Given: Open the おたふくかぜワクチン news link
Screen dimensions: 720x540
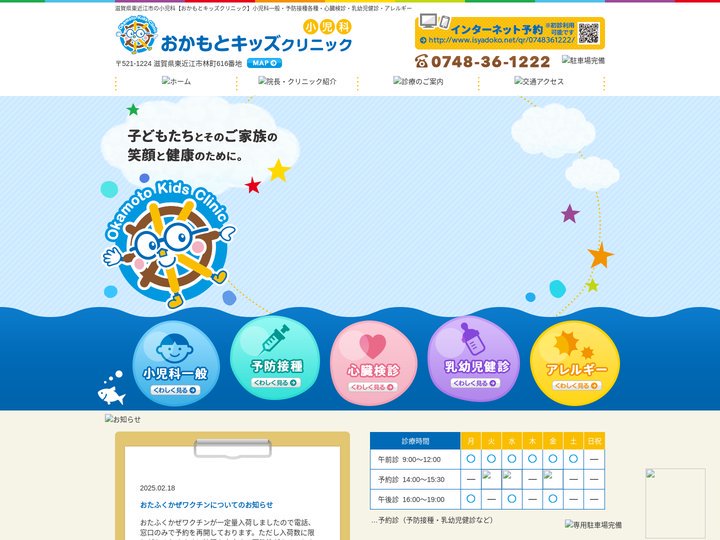Looking at the screenshot, I should (x=206, y=505).
